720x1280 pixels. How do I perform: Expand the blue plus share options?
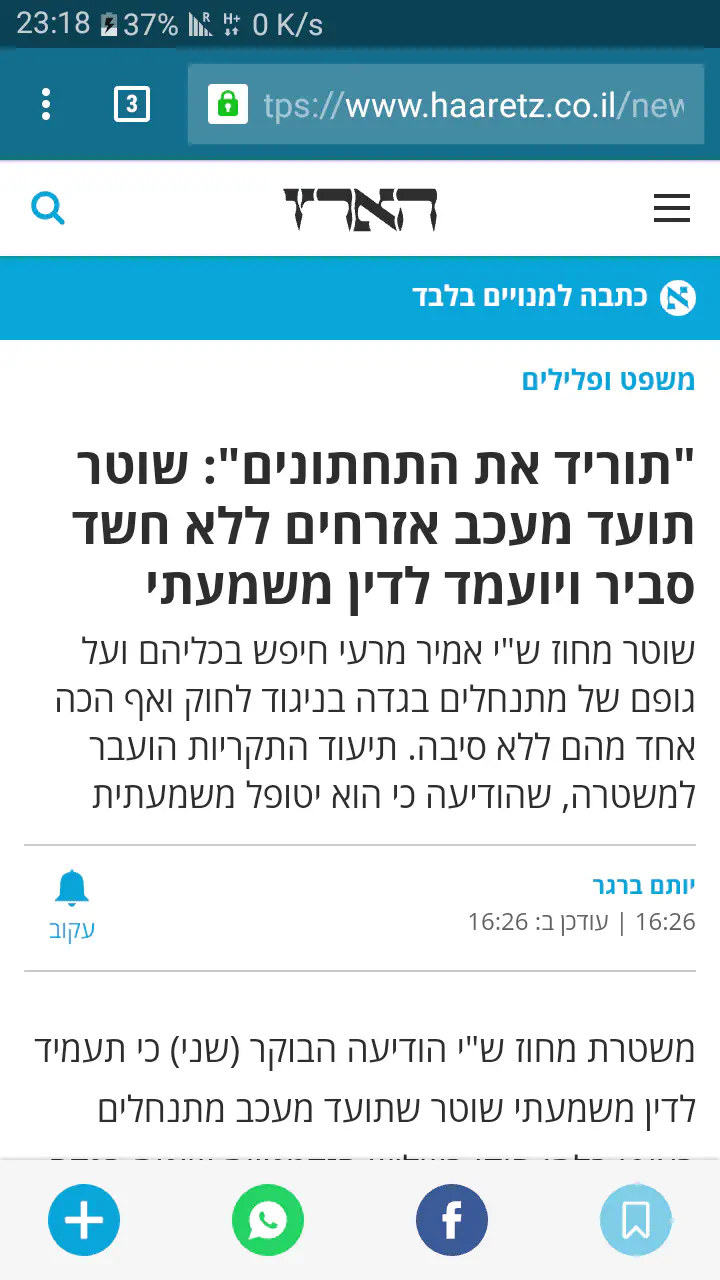click(84, 1220)
